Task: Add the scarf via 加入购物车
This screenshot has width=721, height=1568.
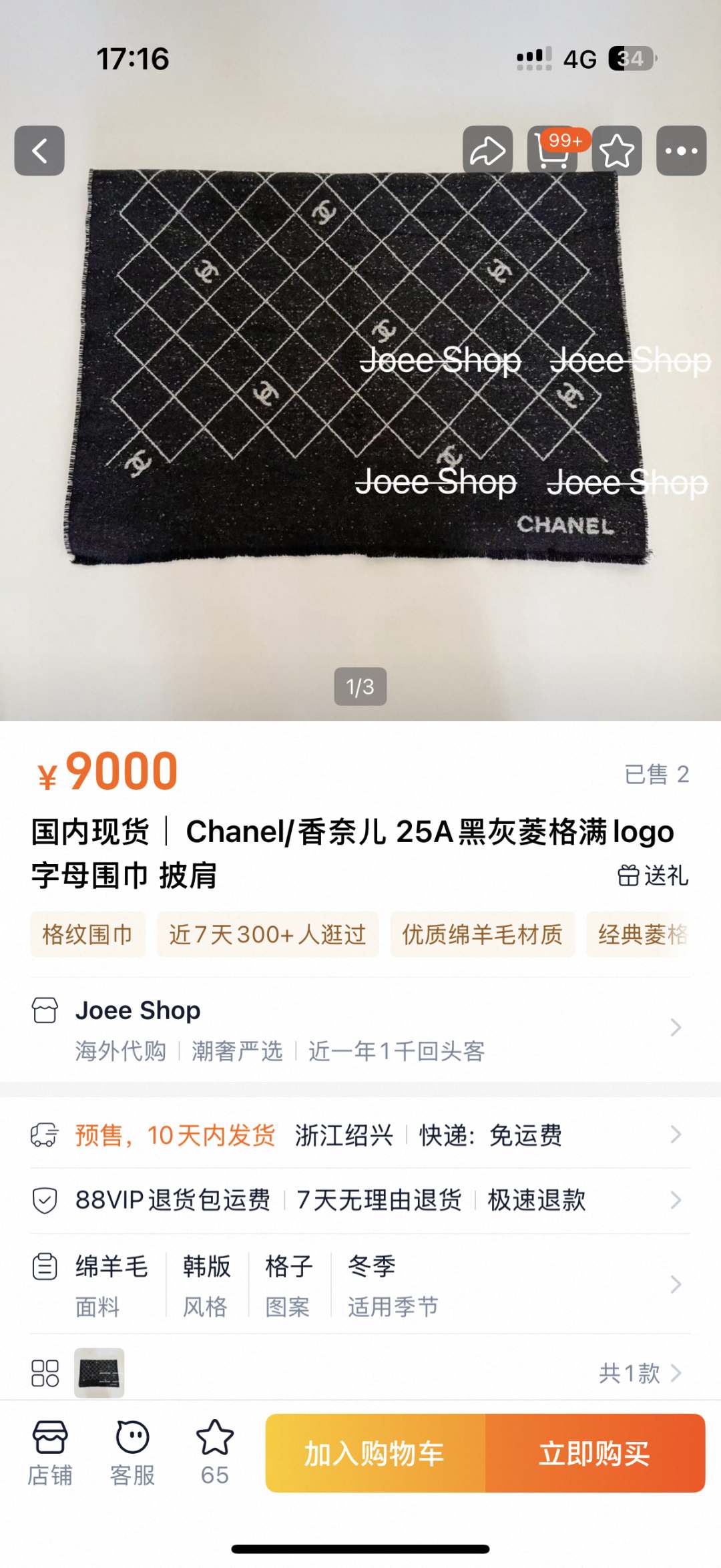Action: pos(375,1453)
